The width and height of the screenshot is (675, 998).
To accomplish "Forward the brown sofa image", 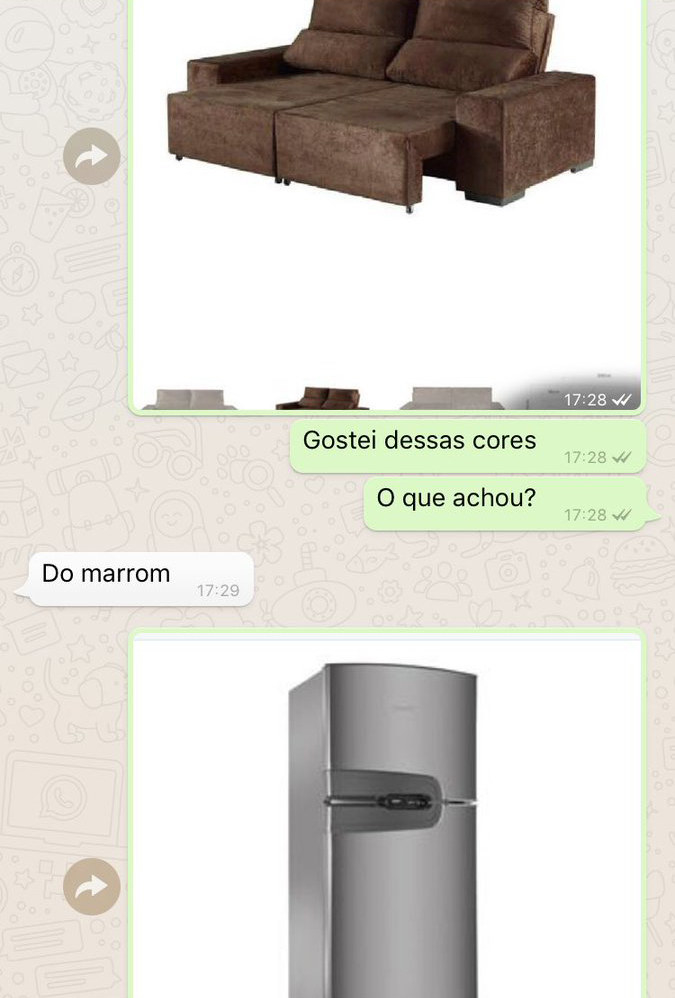I will 92,156.
